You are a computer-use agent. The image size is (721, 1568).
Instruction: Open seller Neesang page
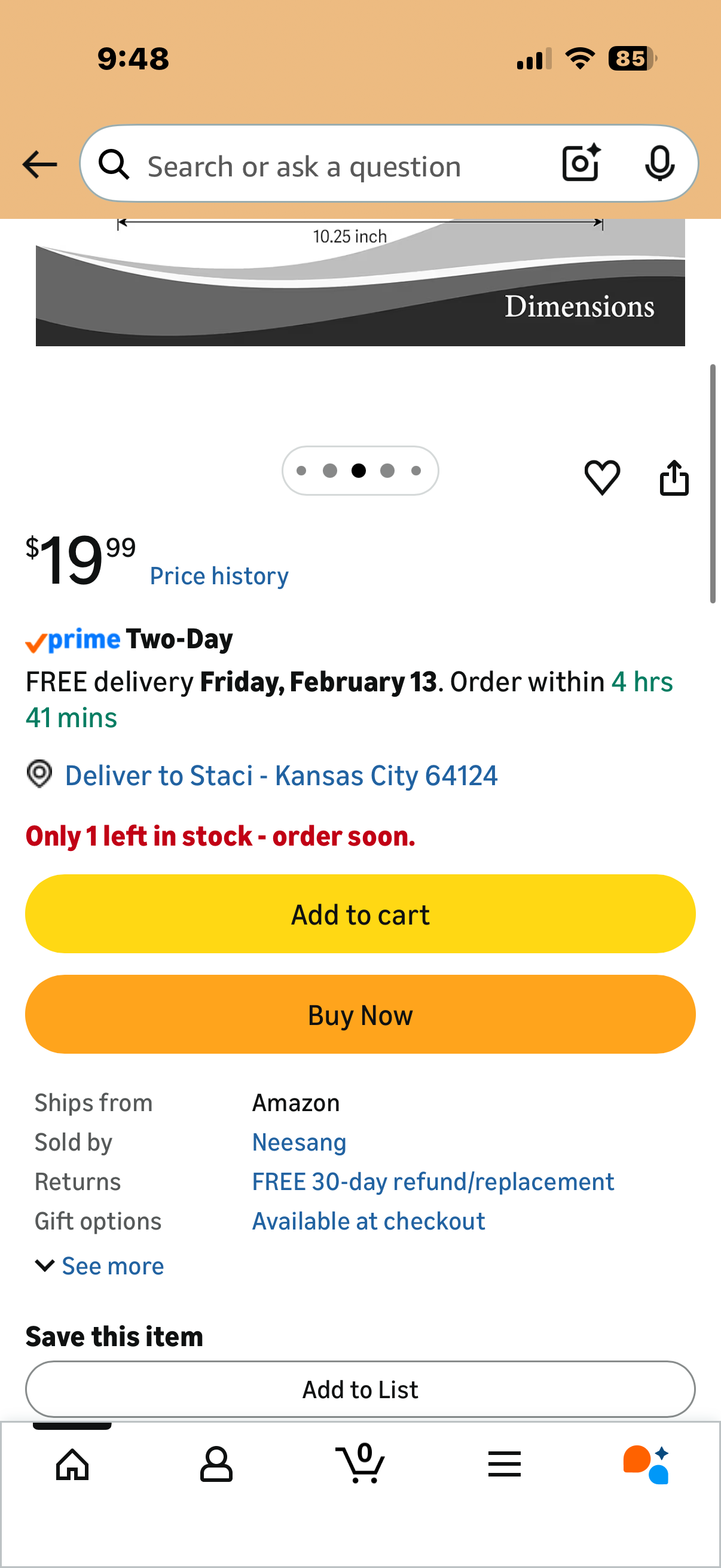(299, 1142)
